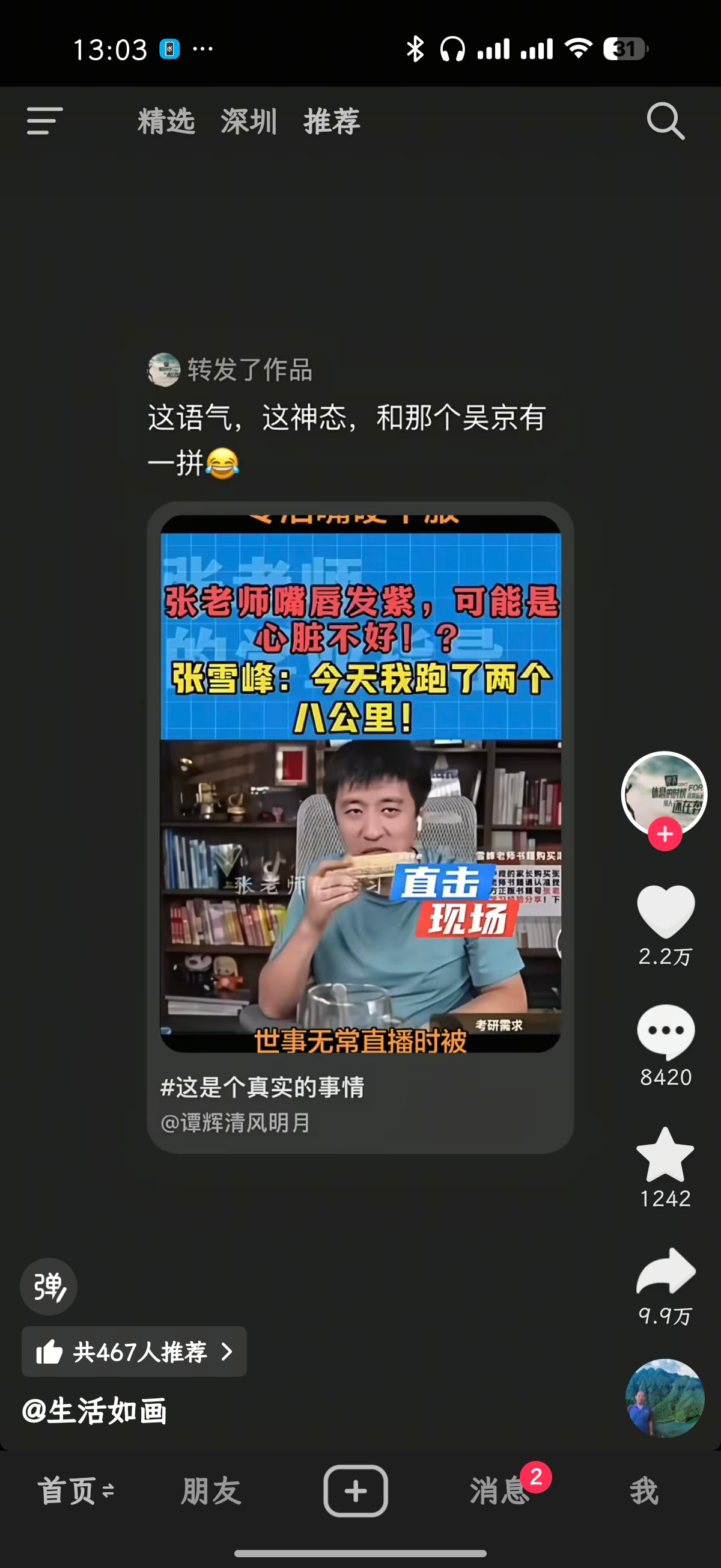
Task: Share the video via arrow icon
Action: coord(666,1271)
